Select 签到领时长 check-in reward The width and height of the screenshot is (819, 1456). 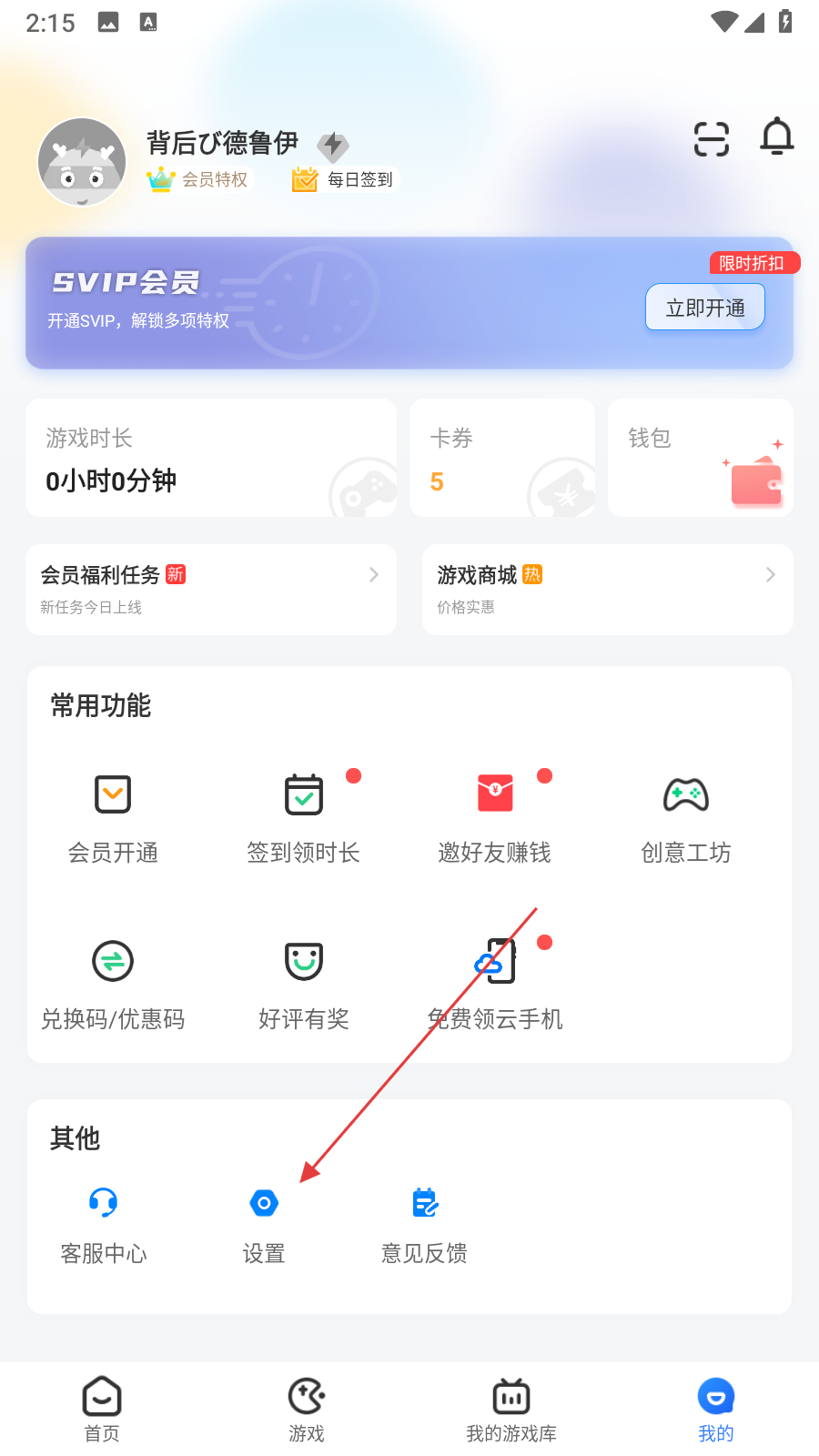point(304,815)
